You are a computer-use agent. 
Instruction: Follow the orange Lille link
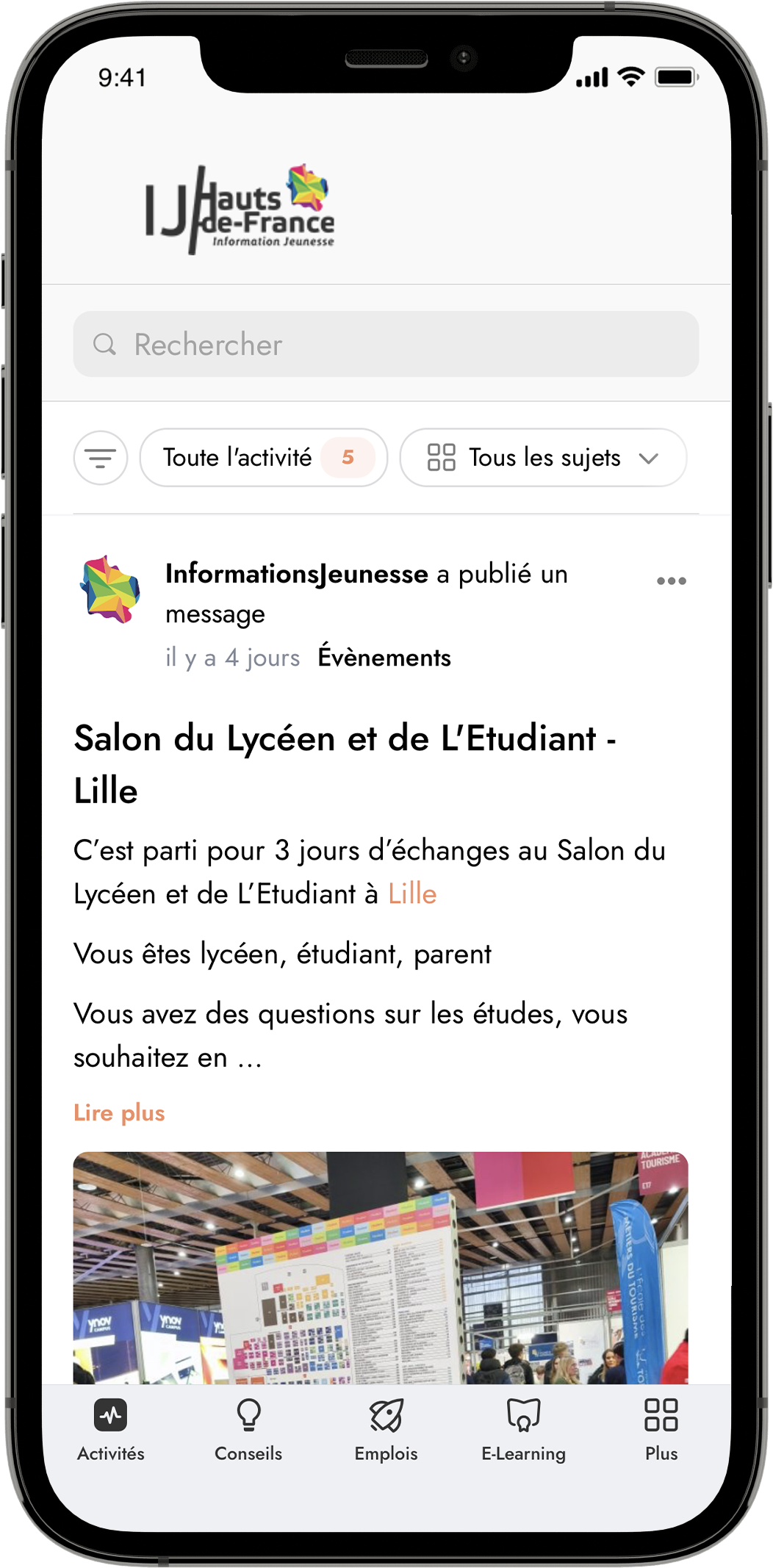(412, 894)
